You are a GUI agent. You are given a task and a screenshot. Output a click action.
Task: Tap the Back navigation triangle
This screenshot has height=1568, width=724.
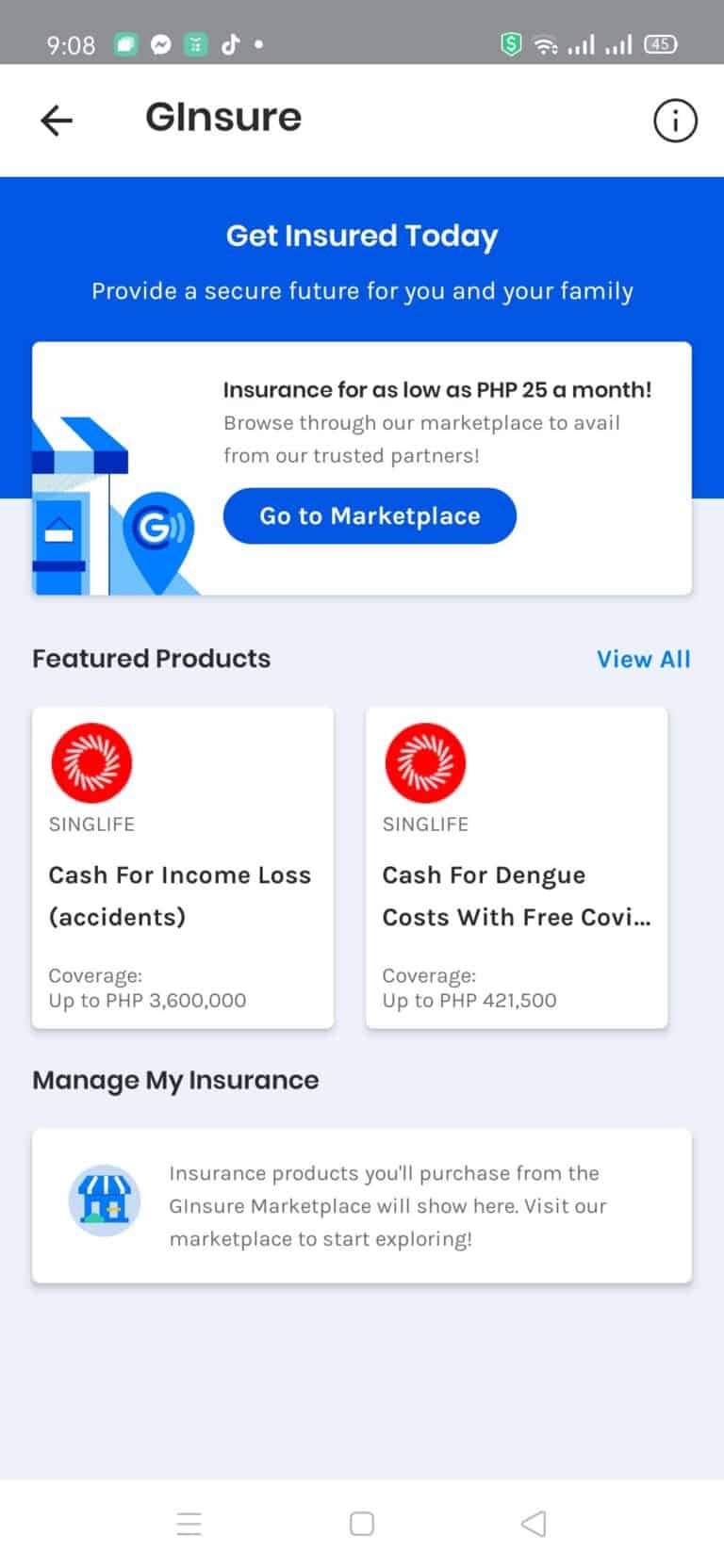click(x=534, y=1523)
